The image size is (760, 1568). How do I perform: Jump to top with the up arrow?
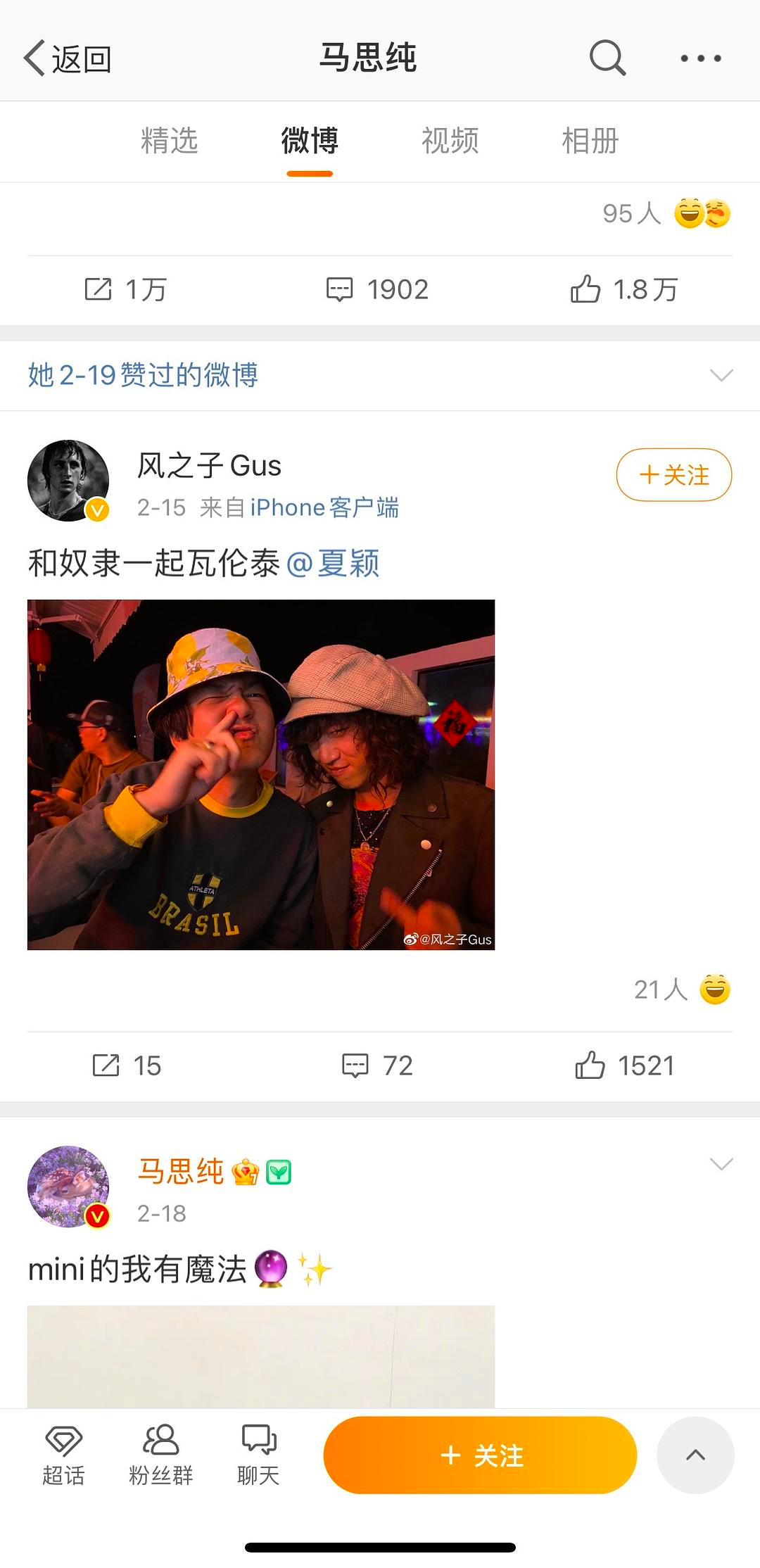click(695, 1455)
